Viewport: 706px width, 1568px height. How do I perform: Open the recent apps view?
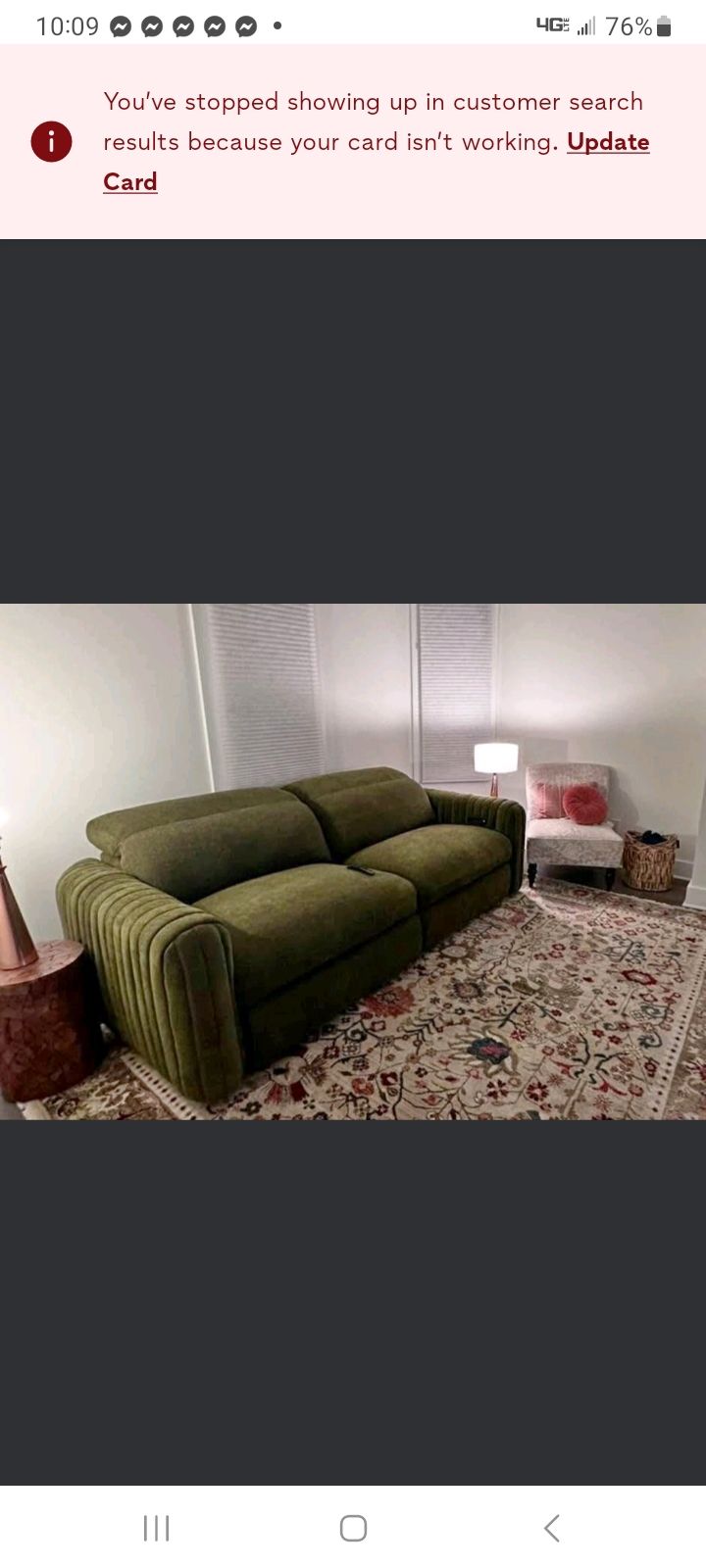coord(156,1527)
